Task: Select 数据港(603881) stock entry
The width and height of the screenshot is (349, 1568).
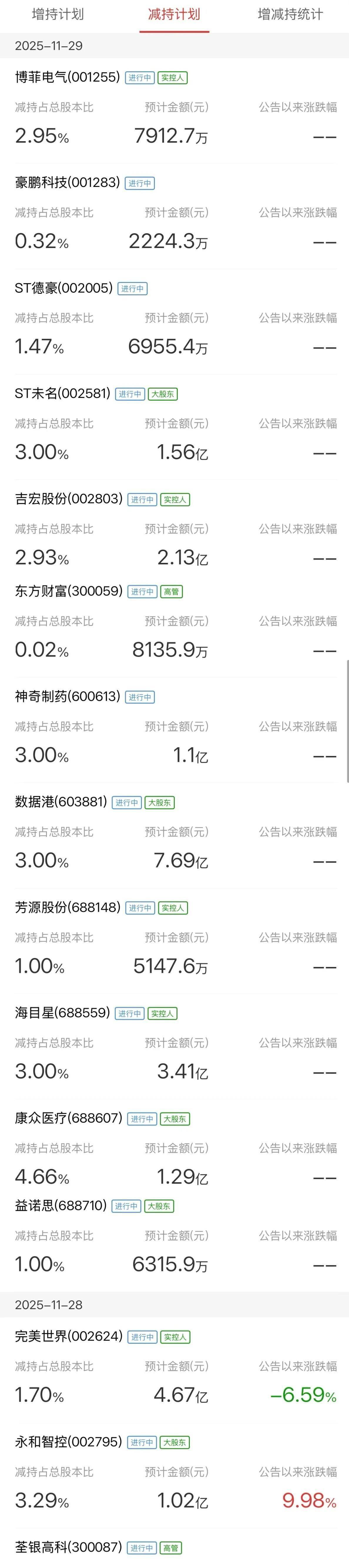Action: [x=61, y=802]
